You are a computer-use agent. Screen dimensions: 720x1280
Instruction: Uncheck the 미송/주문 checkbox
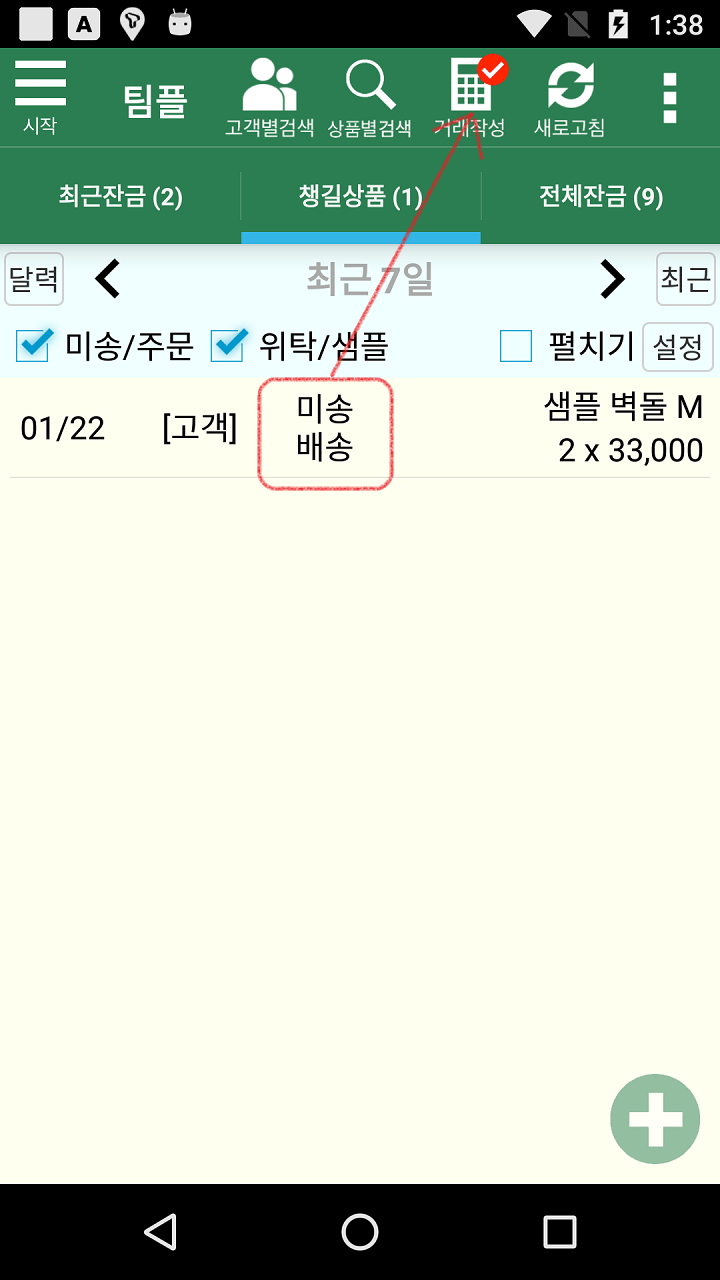[x=34, y=346]
